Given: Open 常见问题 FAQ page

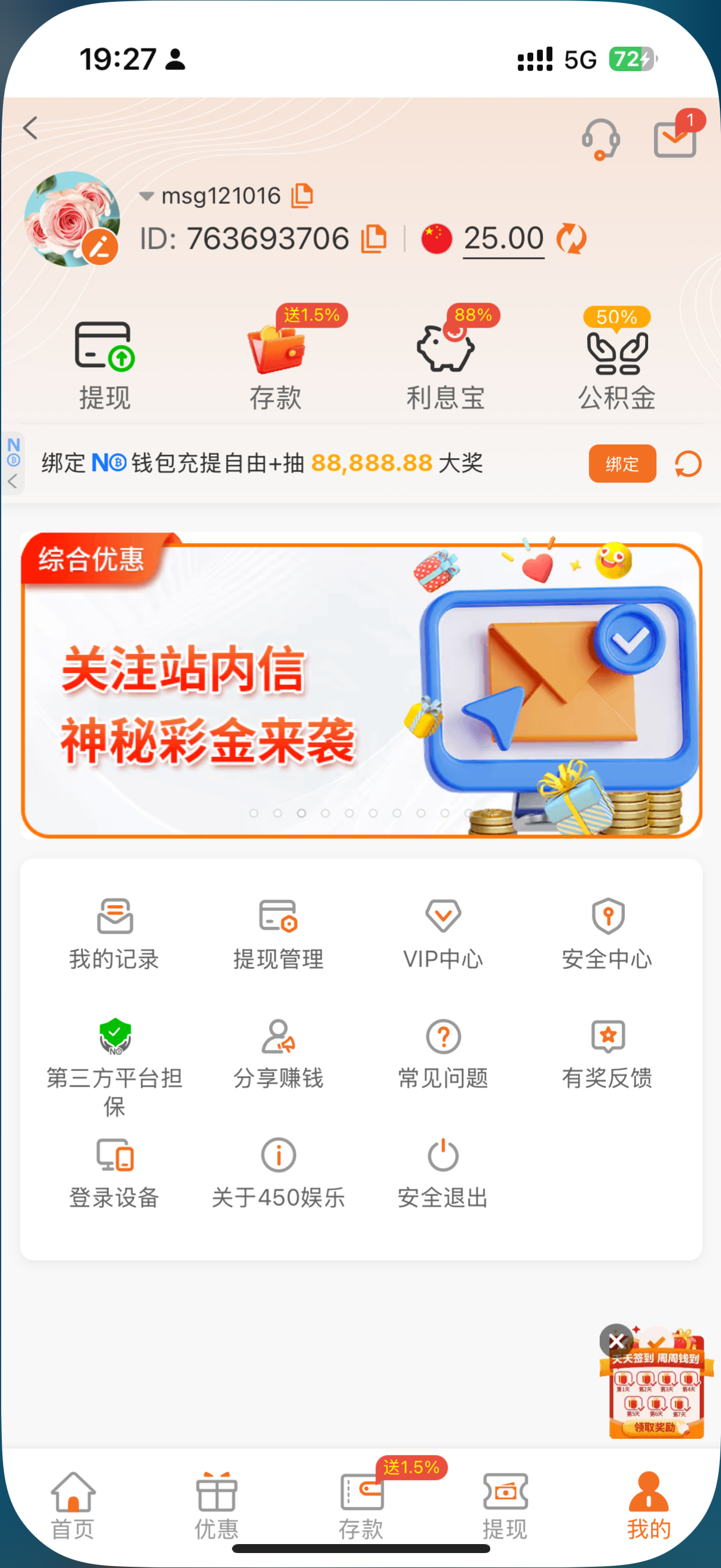Looking at the screenshot, I should coord(443,1053).
